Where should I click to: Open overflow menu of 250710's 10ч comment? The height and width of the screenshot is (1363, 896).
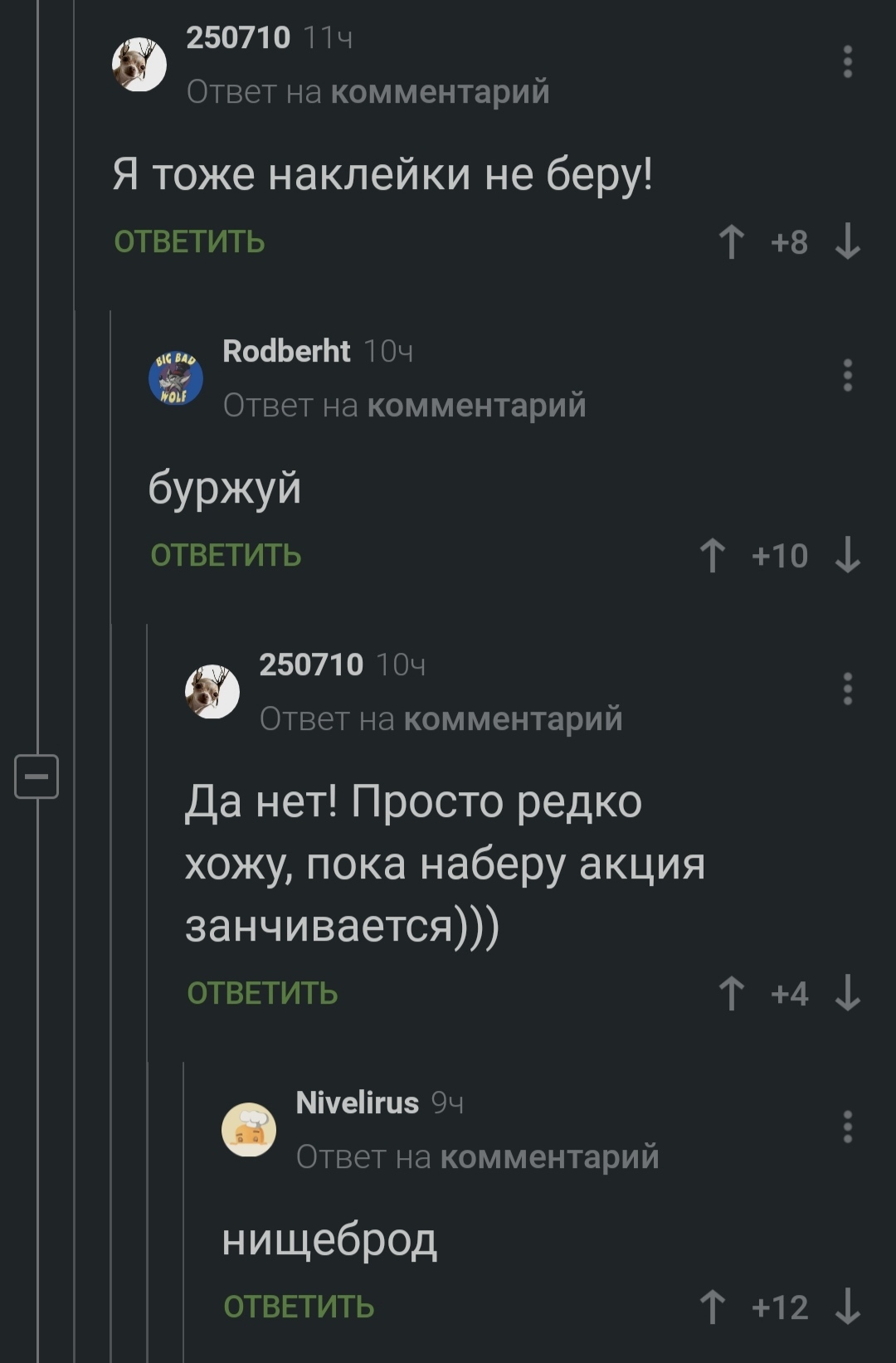[x=847, y=689]
